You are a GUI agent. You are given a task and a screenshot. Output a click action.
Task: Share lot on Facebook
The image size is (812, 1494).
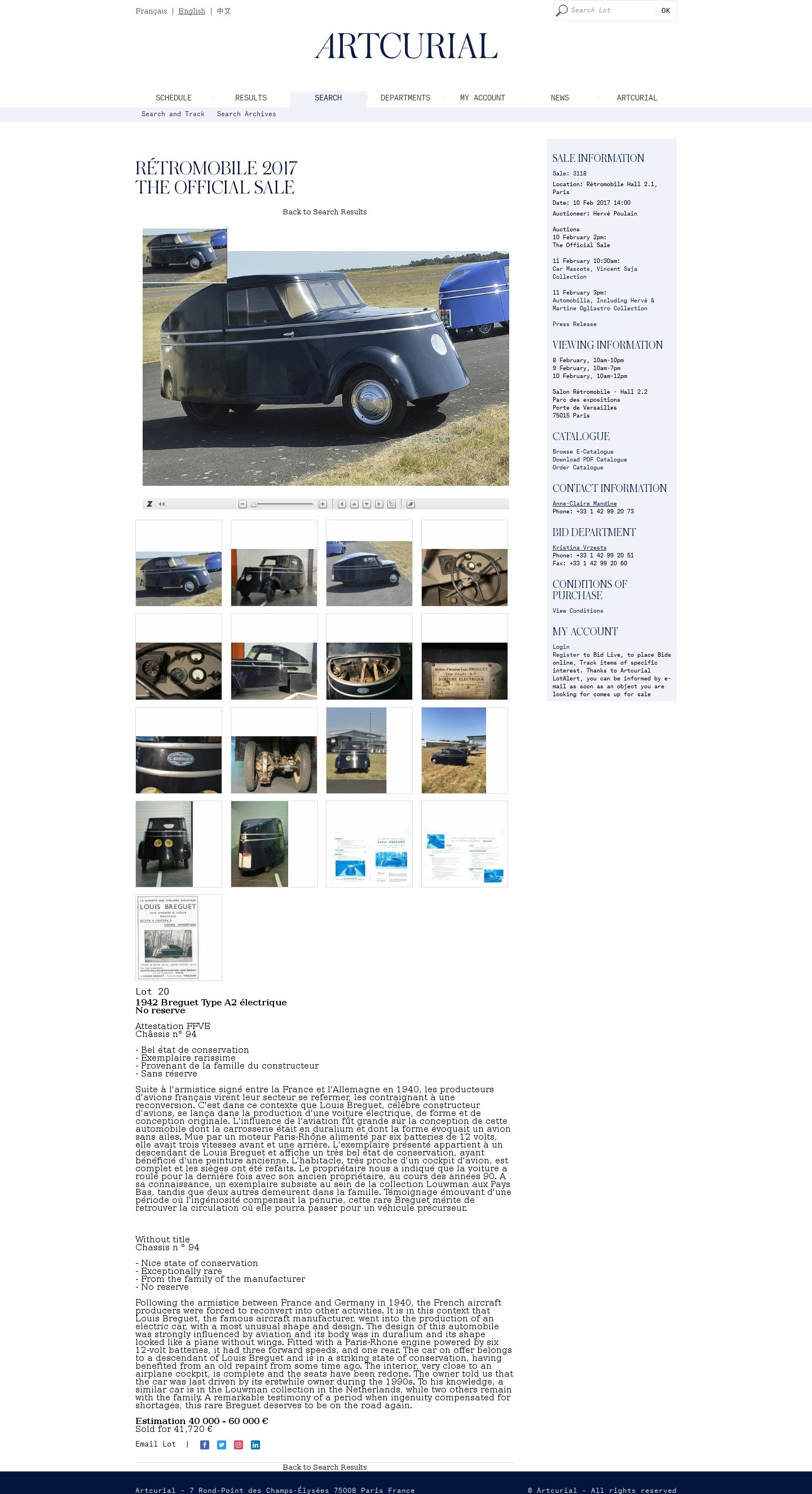pos(205,1445)
